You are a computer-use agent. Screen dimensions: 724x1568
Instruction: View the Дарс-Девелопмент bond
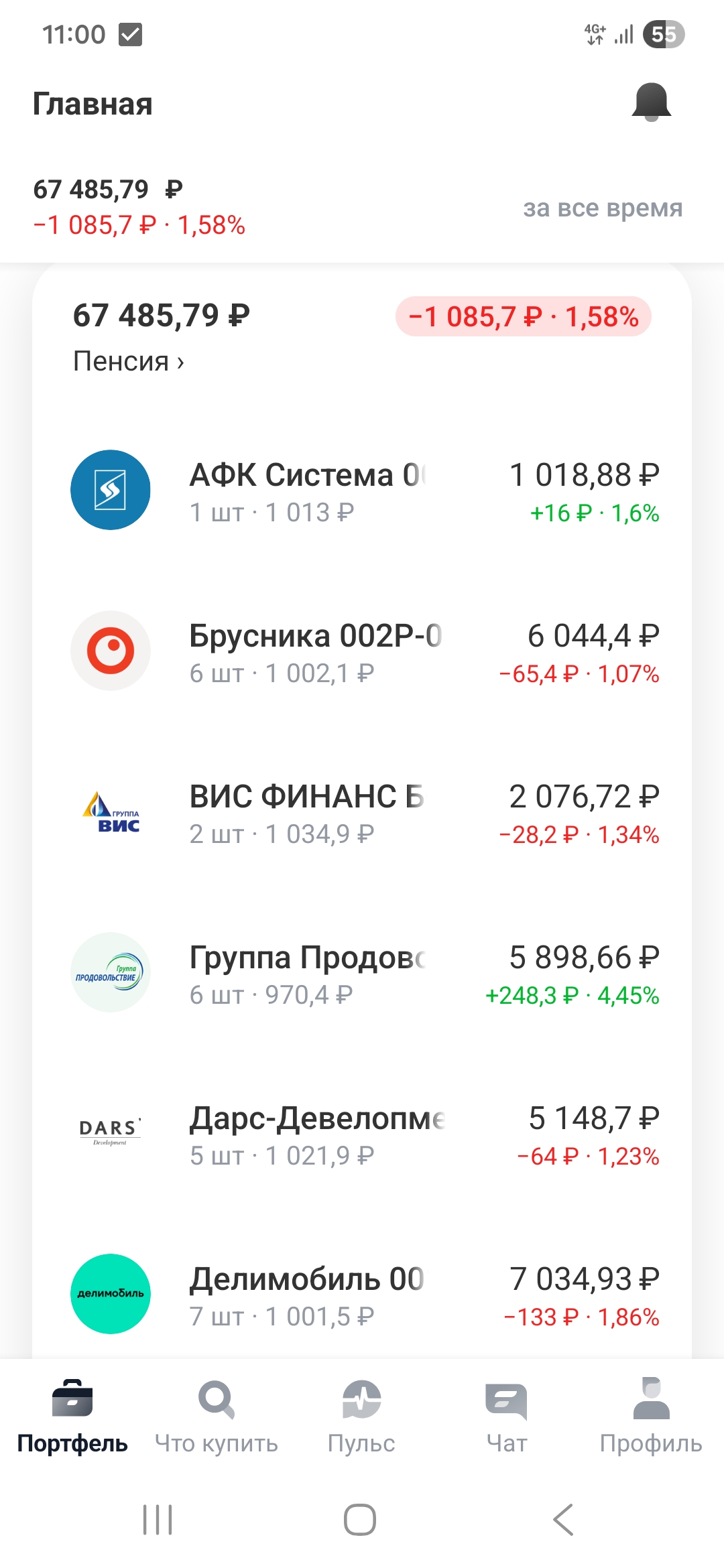(x=362, y=1134)
